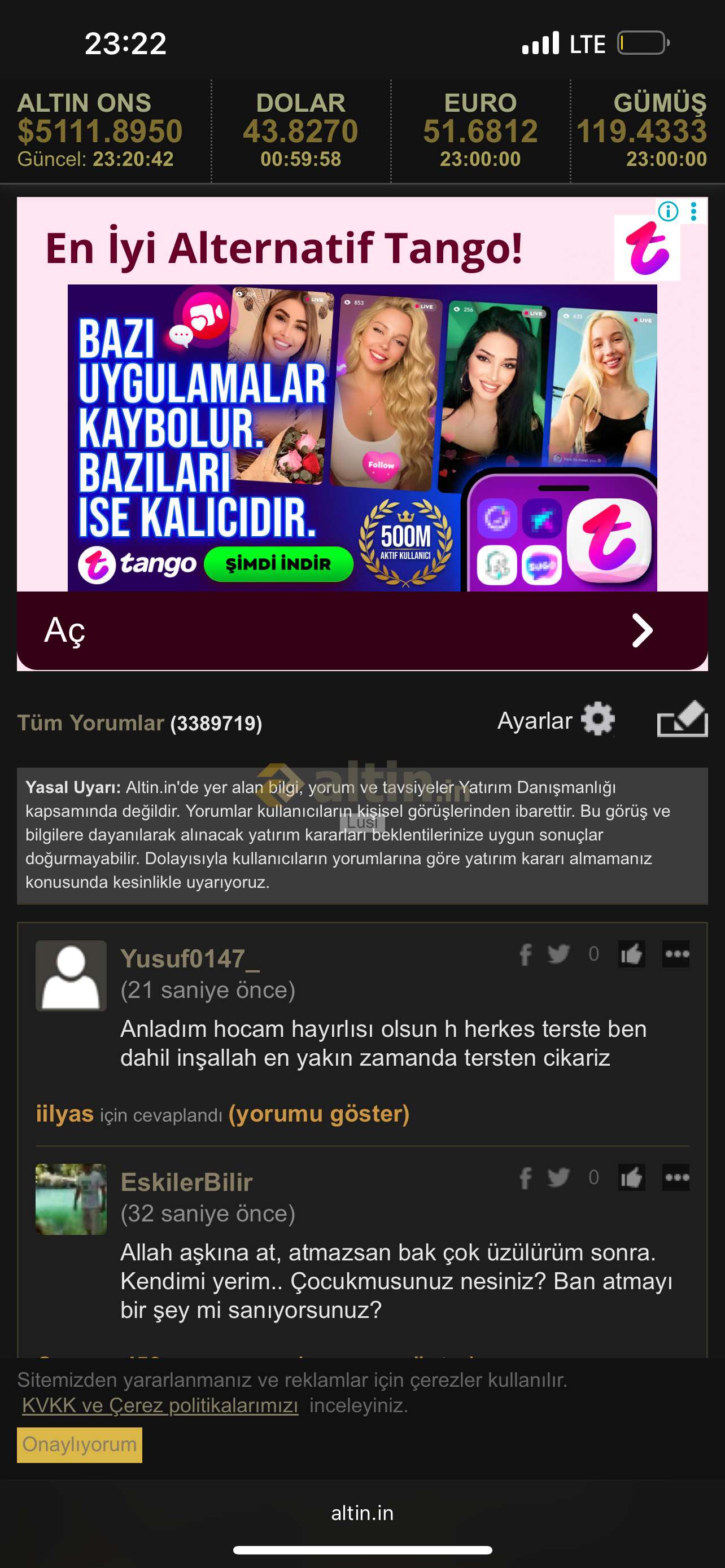Share EskilerBilir's comment on Twitter

[x=558, y=1177]
